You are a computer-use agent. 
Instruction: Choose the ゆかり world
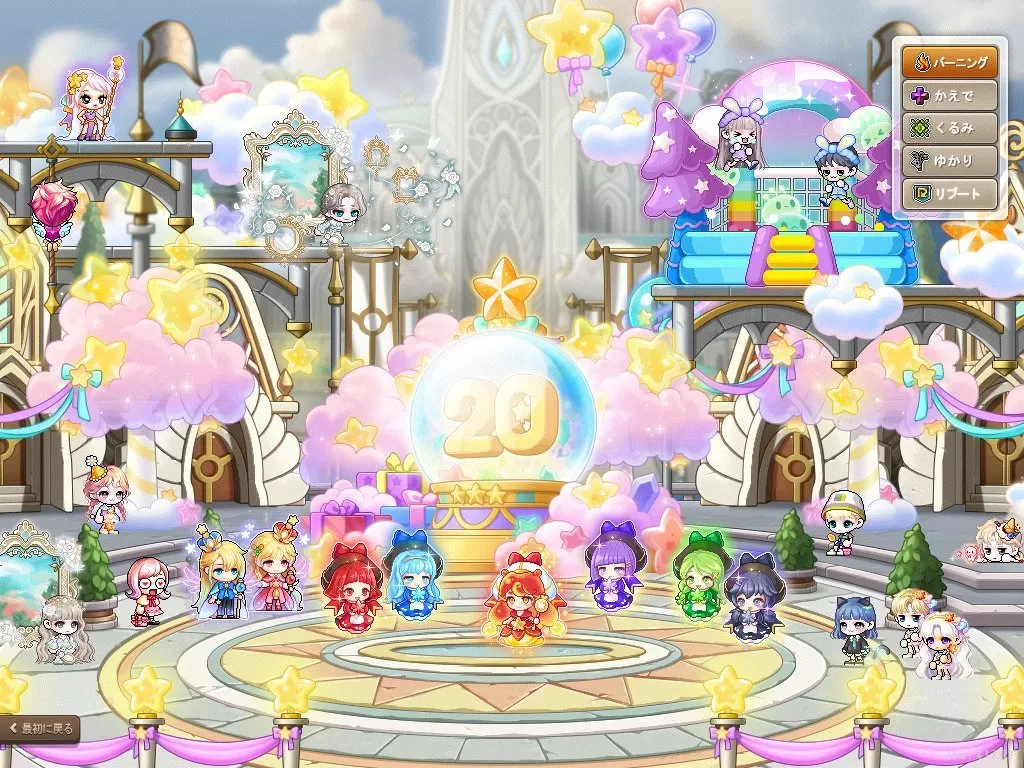[951, 161]
